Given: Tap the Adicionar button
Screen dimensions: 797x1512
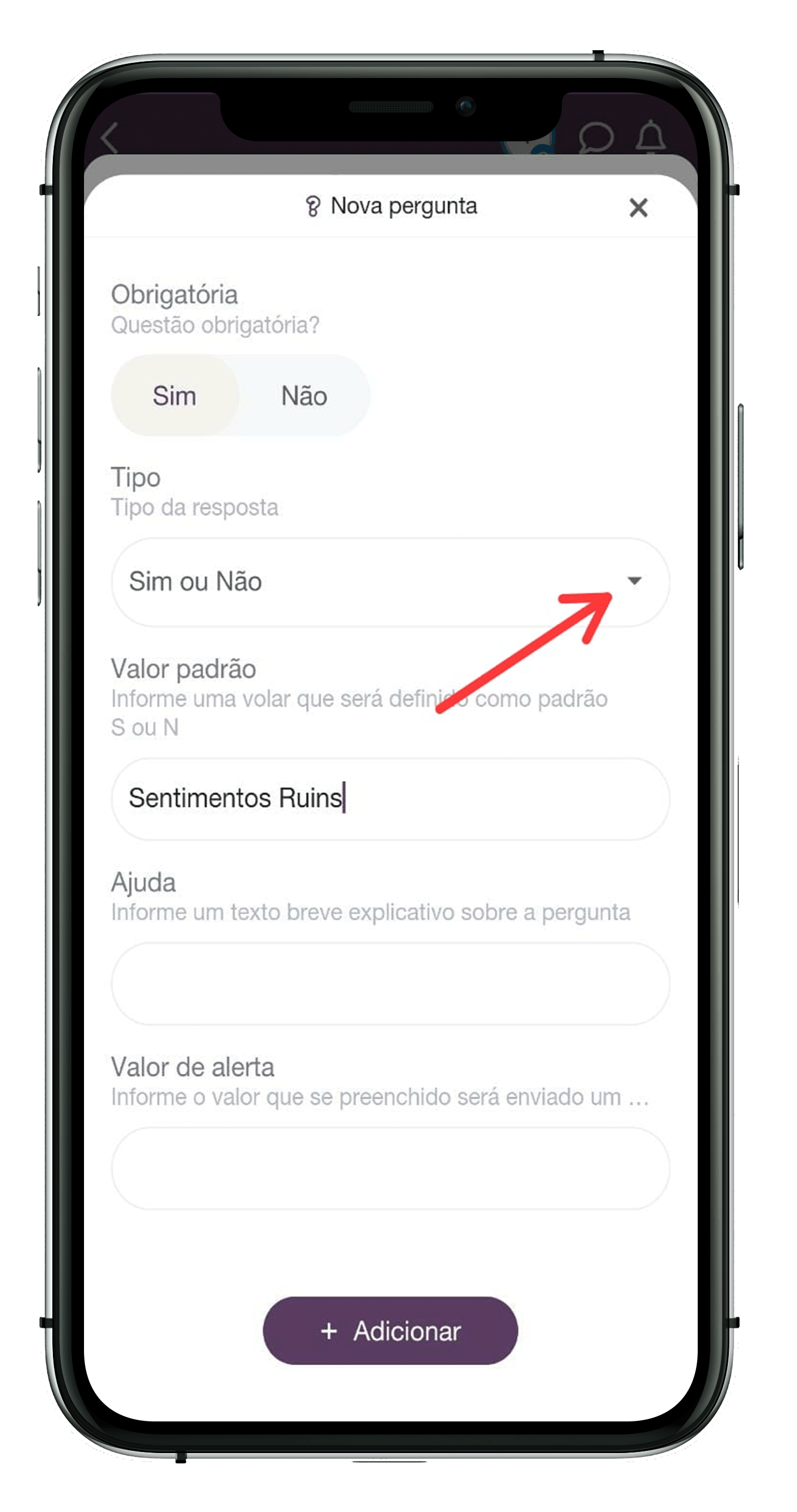Looking at the screenshot, I should [x=390, y=1331].
